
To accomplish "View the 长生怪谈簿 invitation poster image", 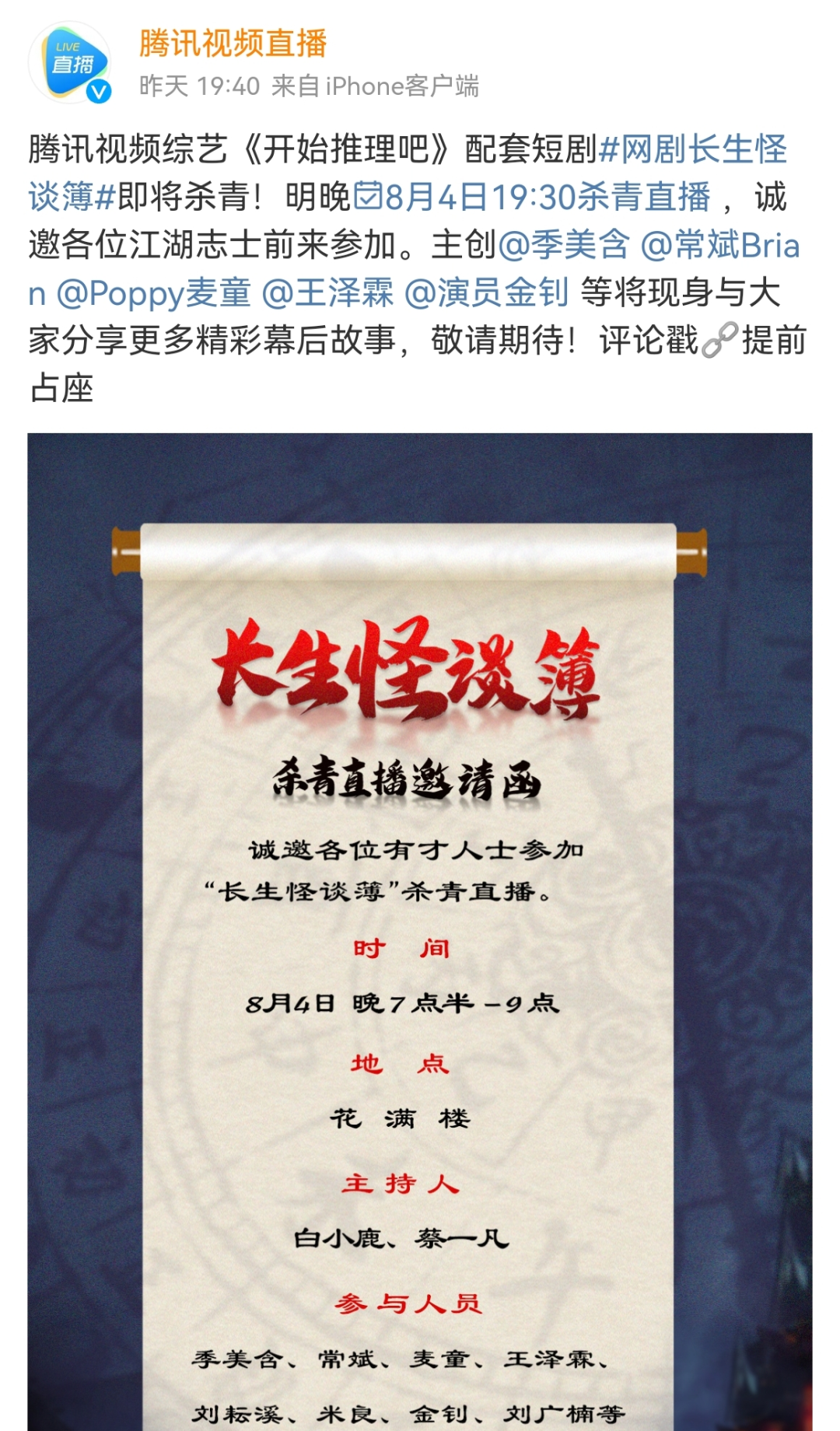I will (420, 933).
